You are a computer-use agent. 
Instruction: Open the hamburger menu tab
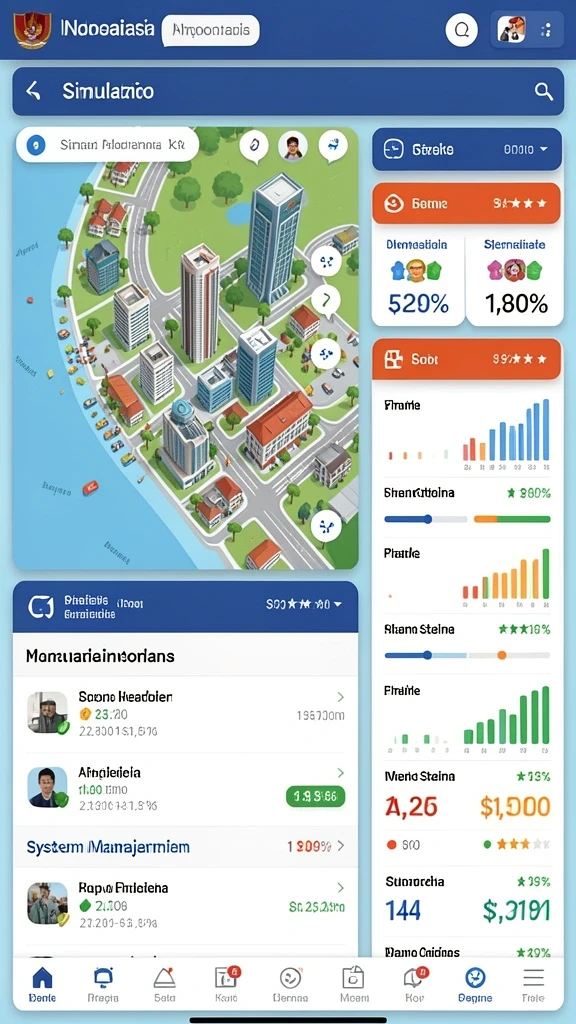534,985
